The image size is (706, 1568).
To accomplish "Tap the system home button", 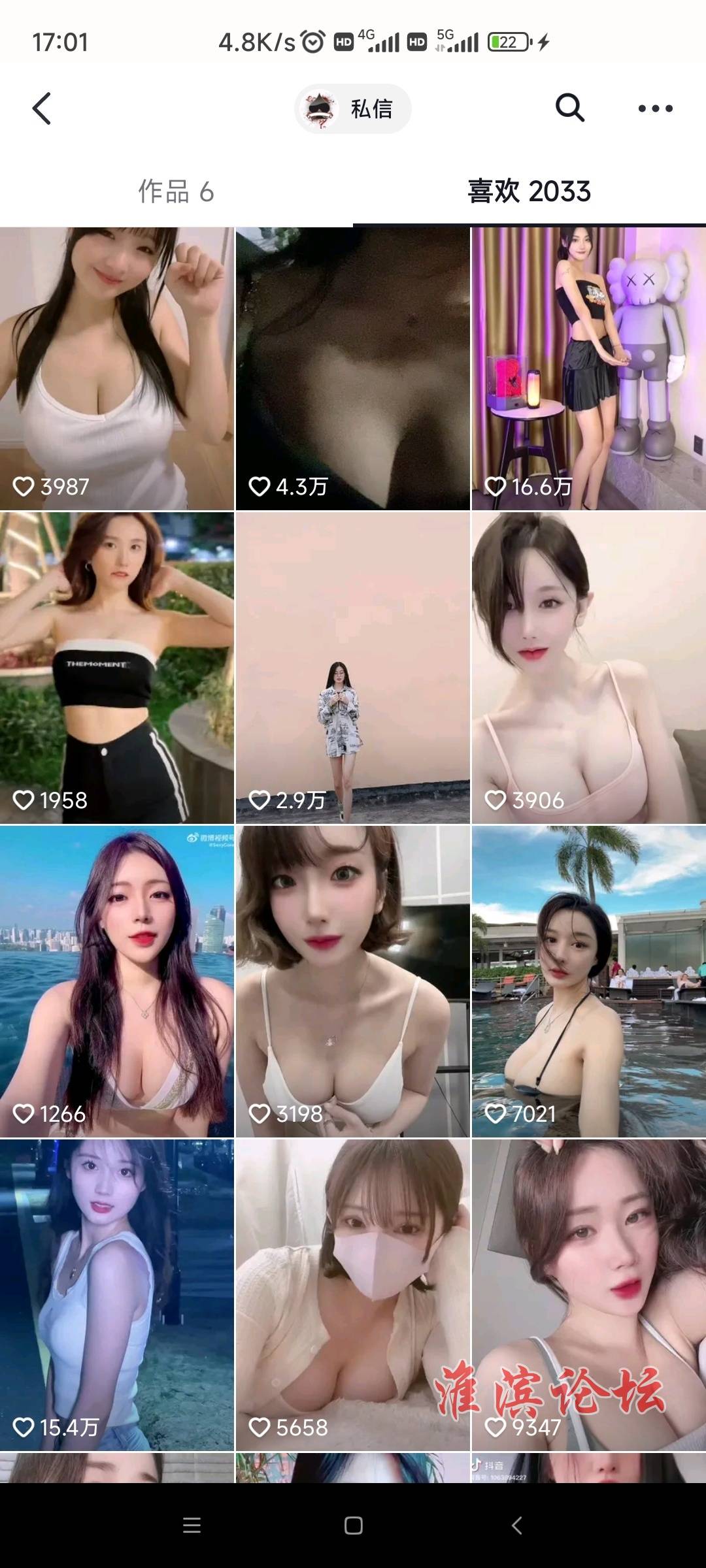I will (x=353, y=1526).
